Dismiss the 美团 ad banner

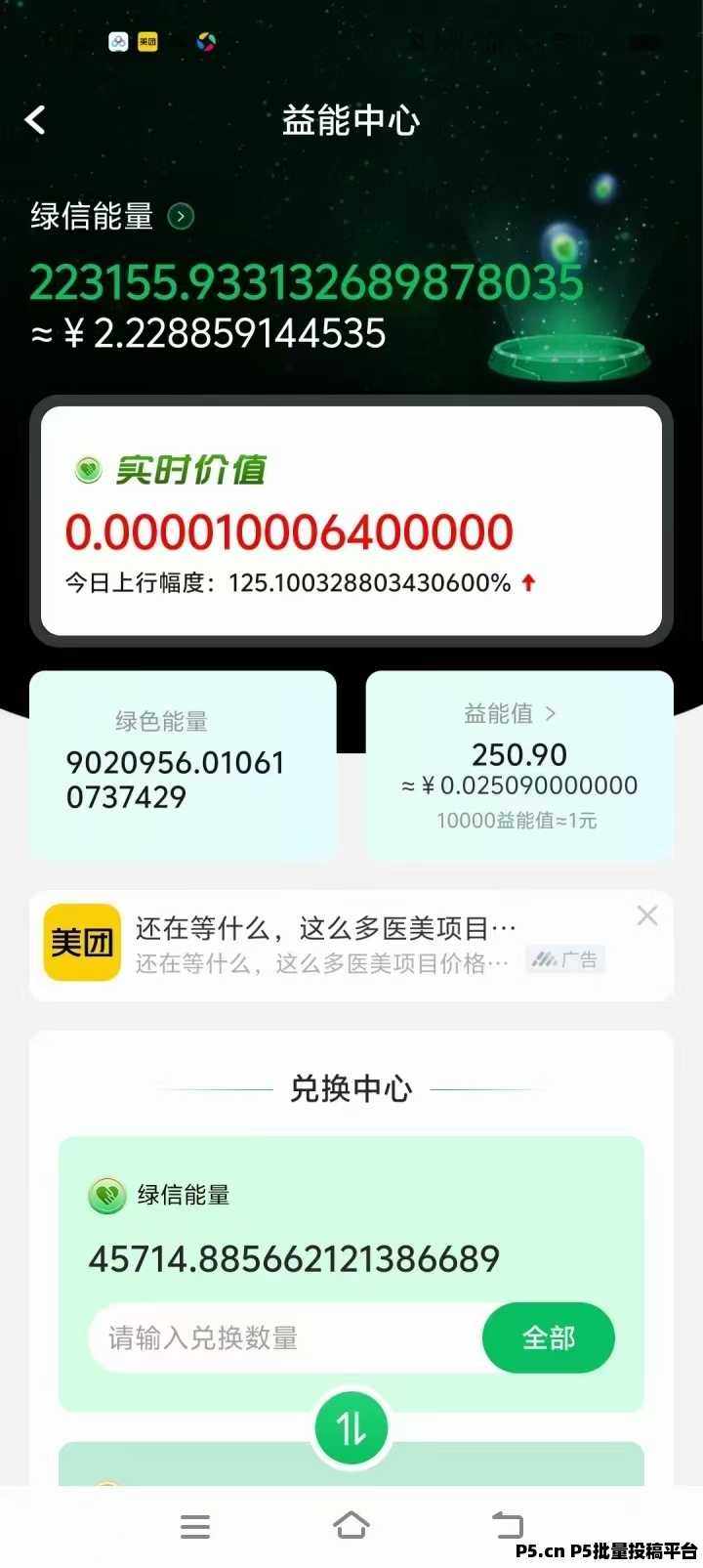point(646,915)
